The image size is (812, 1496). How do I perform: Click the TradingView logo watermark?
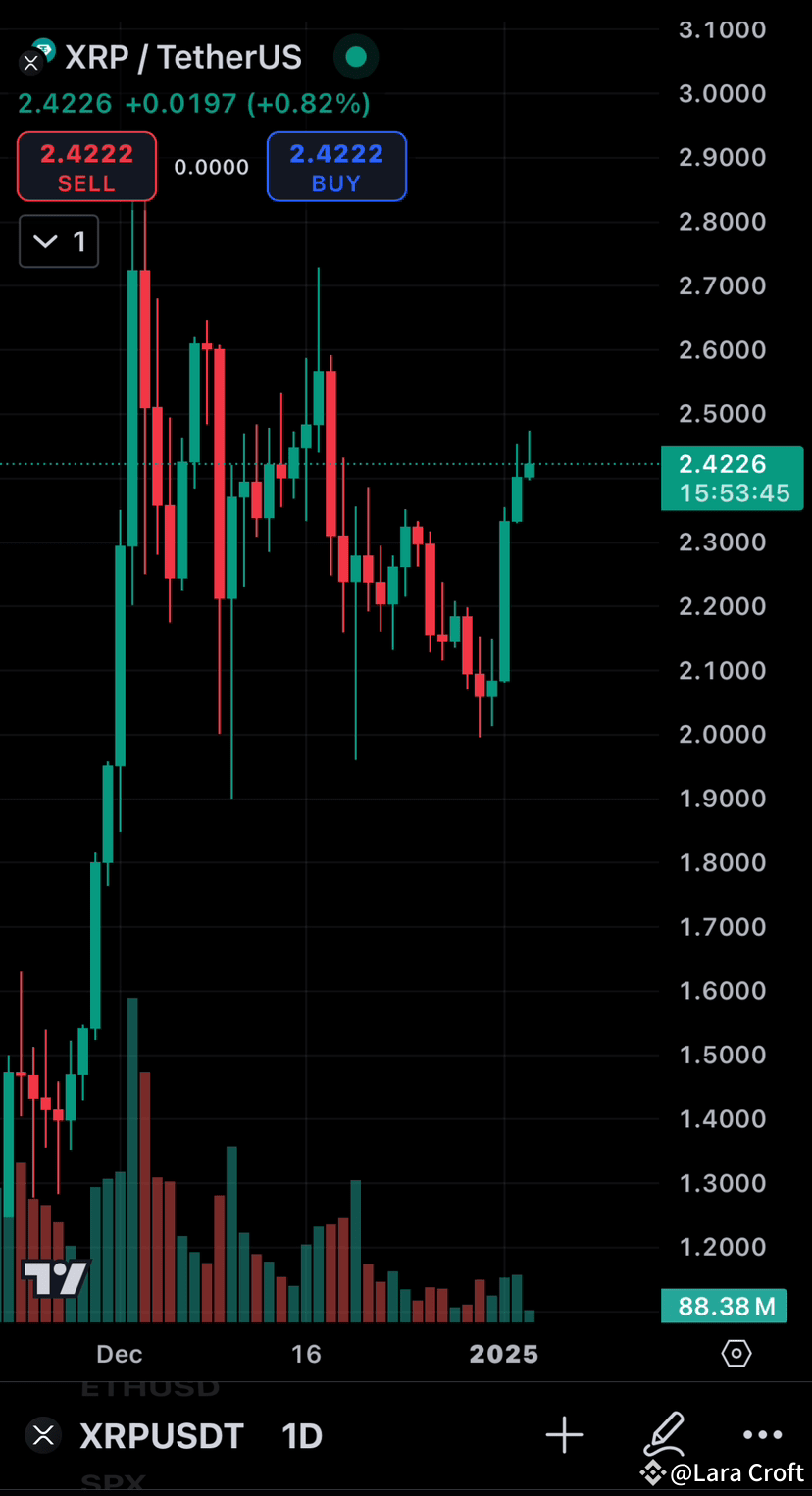[x=56, y=1278]
